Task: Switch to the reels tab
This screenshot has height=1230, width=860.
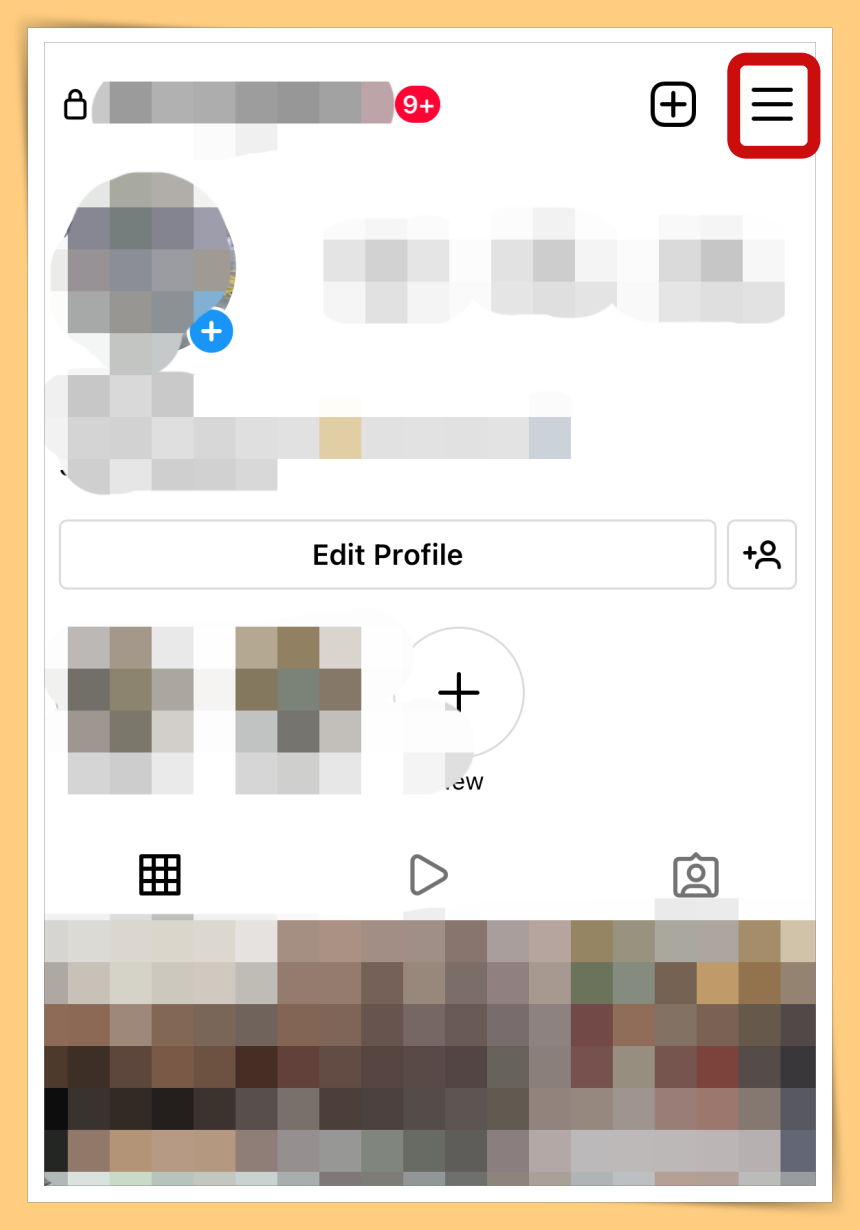Action: [428, 875]
